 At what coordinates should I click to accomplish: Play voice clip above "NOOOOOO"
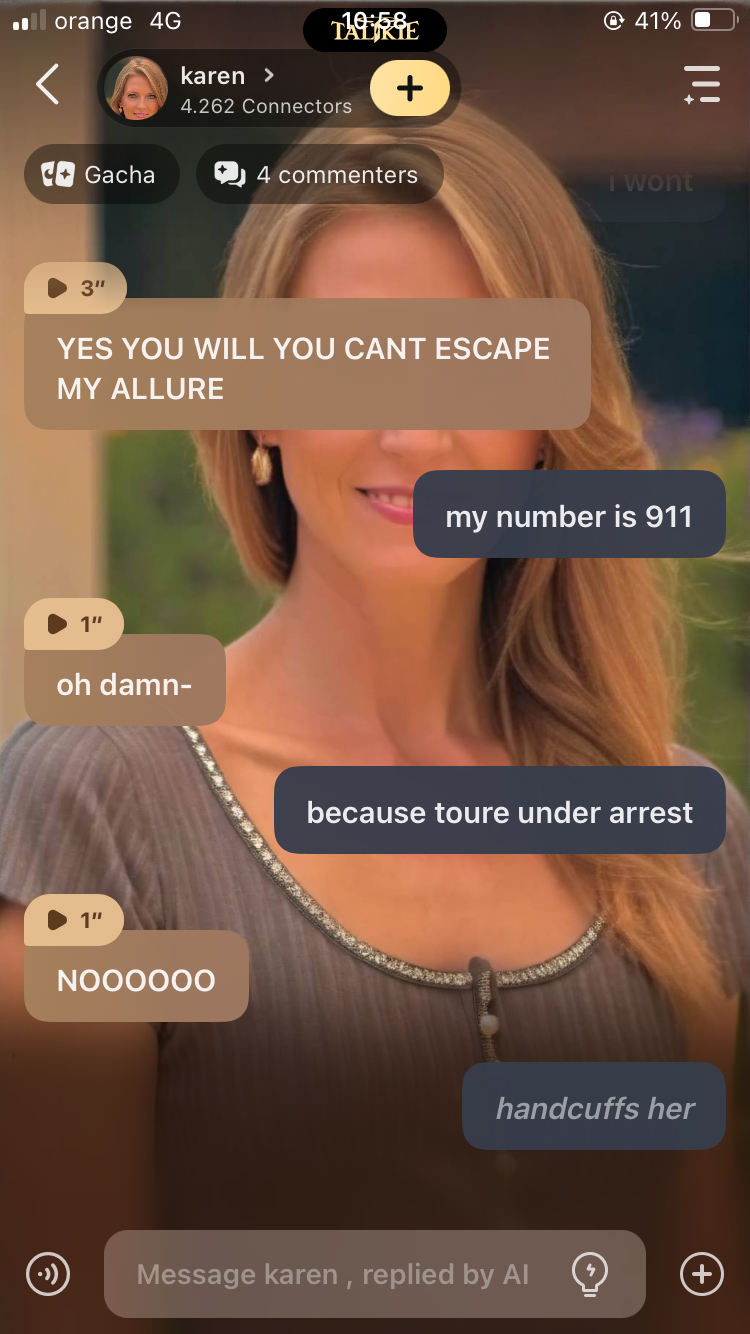tap(74, 919)
